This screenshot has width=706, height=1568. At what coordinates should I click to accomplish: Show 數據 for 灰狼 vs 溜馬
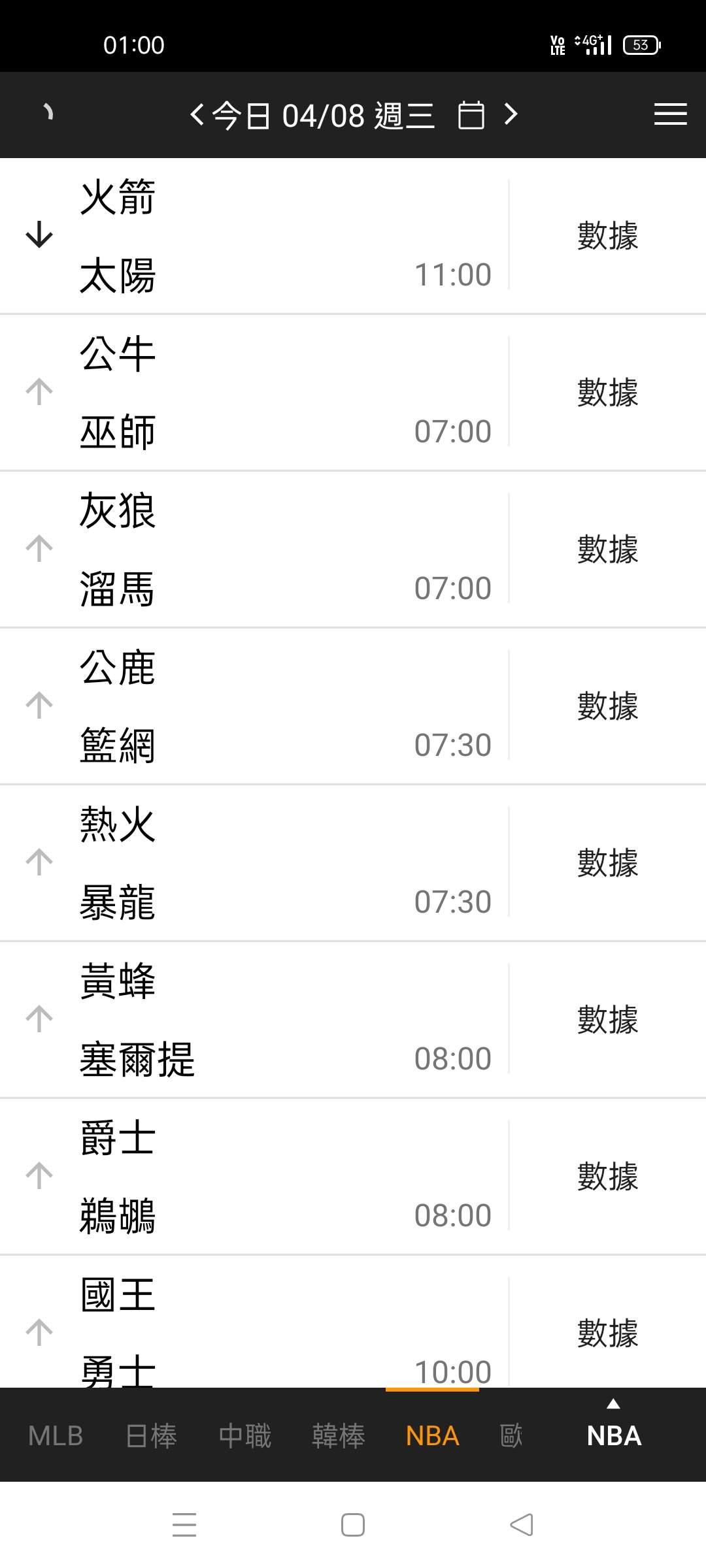607,549
